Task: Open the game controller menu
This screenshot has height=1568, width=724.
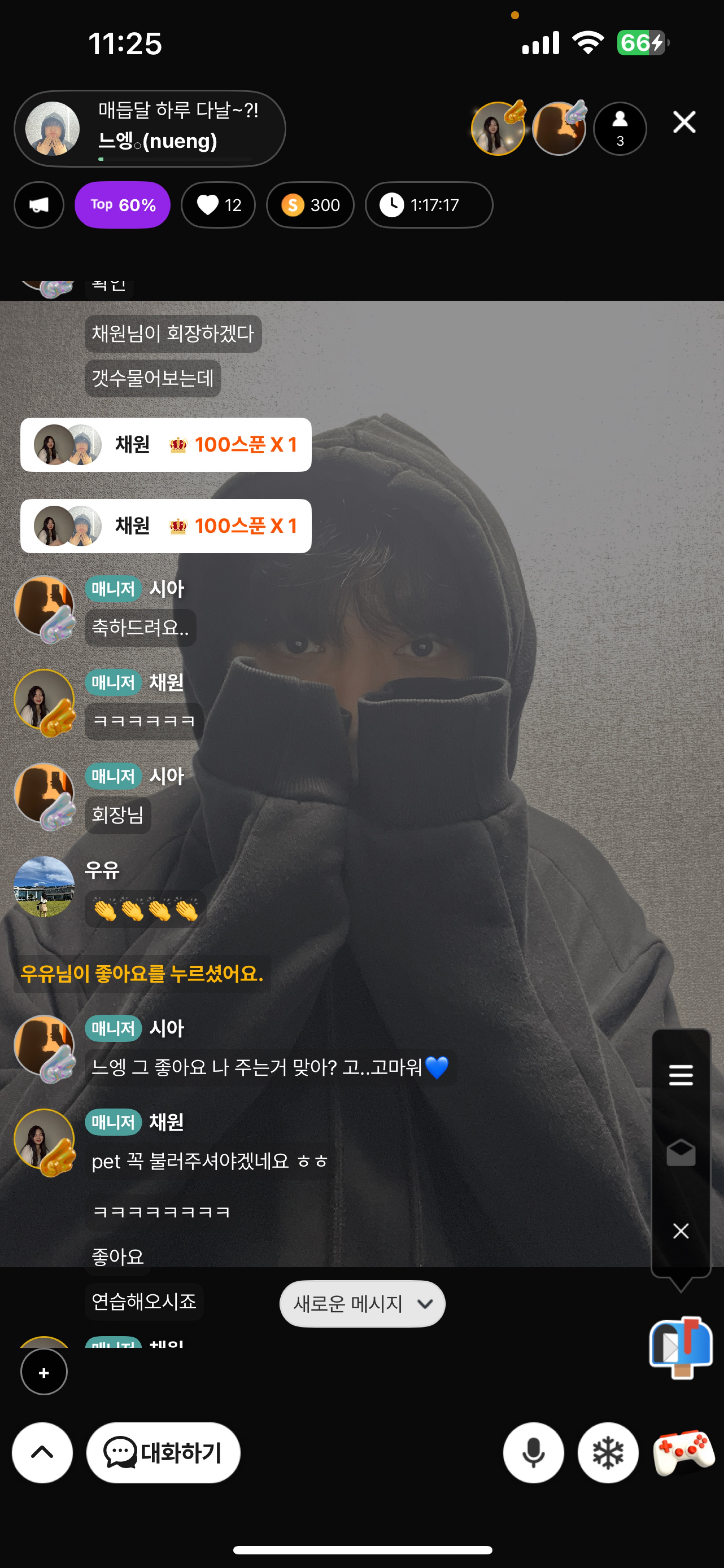Action: pos(683,1452)
